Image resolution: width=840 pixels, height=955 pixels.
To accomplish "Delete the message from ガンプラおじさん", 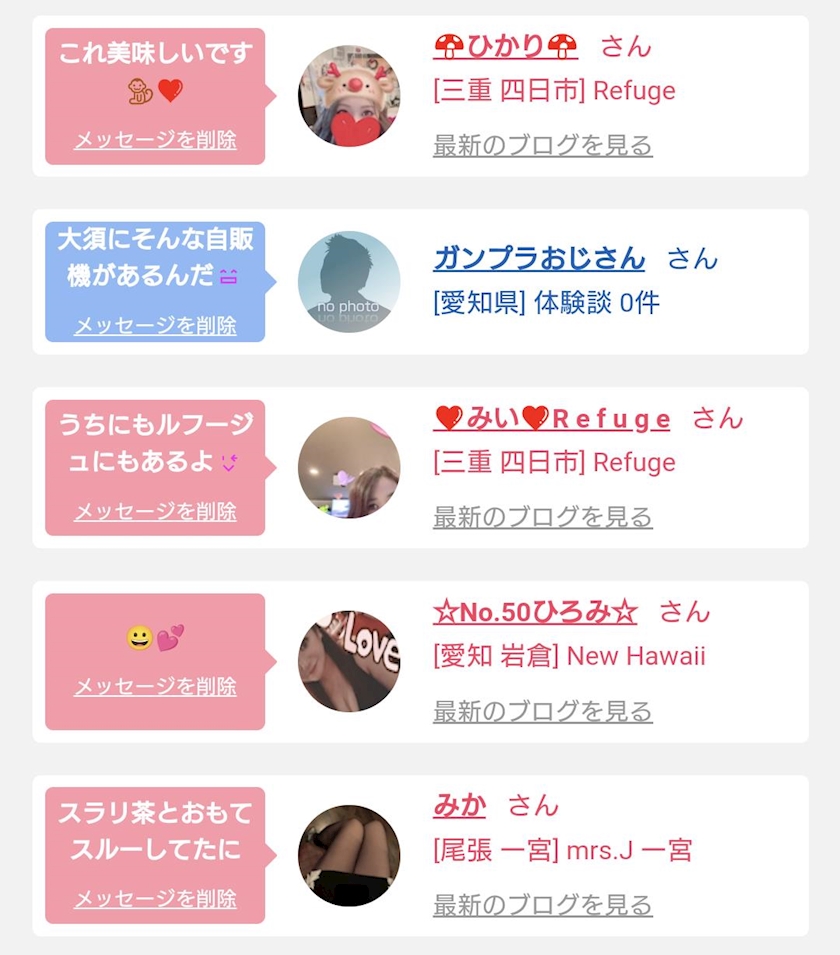I will [x=155, y=325].
